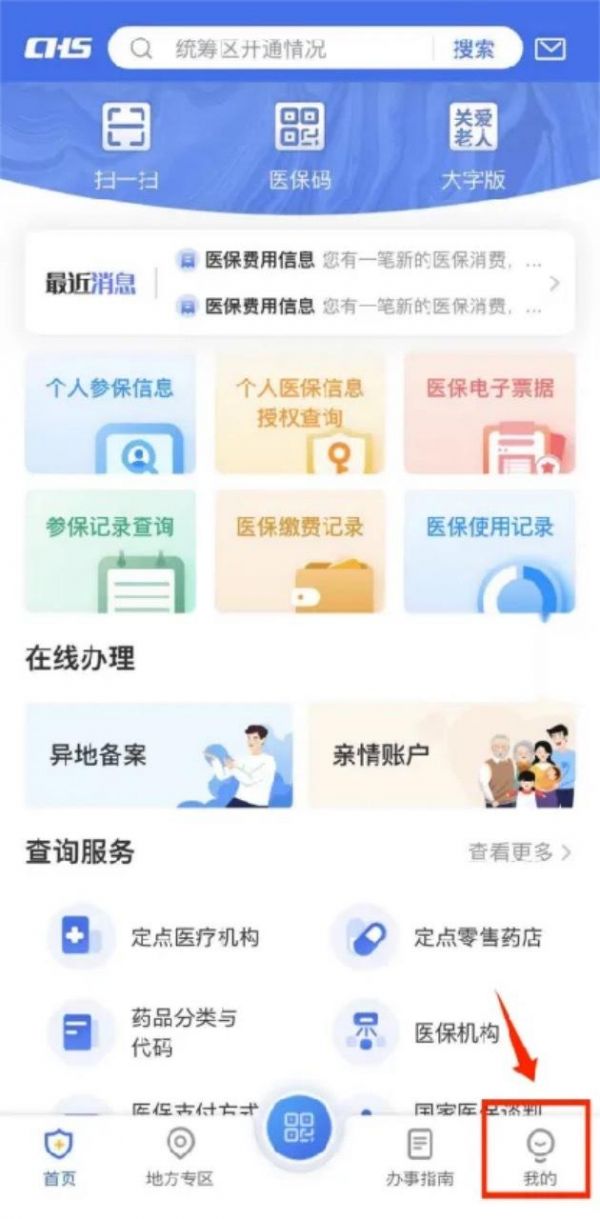Screen dimensions: 600x1219
Task: Switch to 大字版 large-text mode
Action: point(473,145)
